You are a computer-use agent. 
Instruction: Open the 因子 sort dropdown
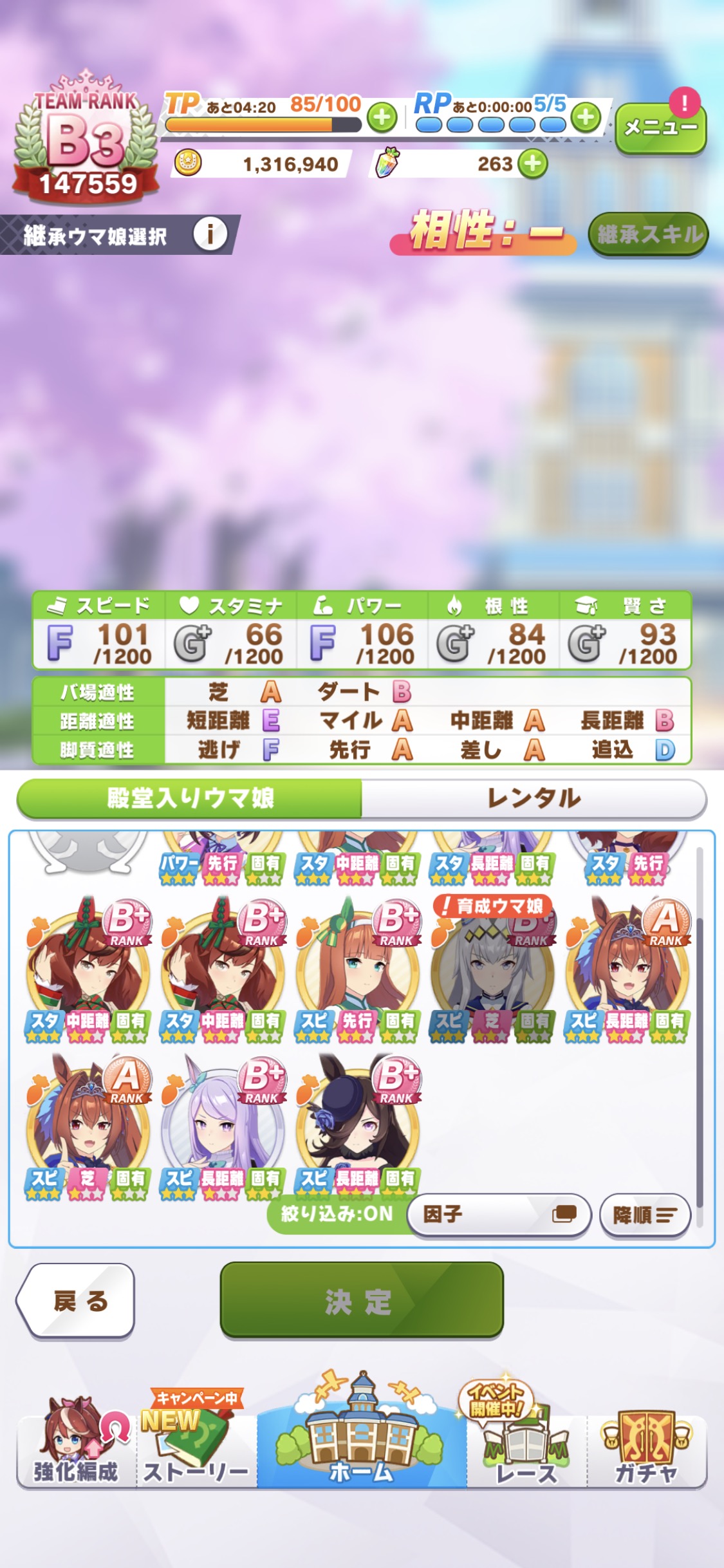tap(499, 1215)
